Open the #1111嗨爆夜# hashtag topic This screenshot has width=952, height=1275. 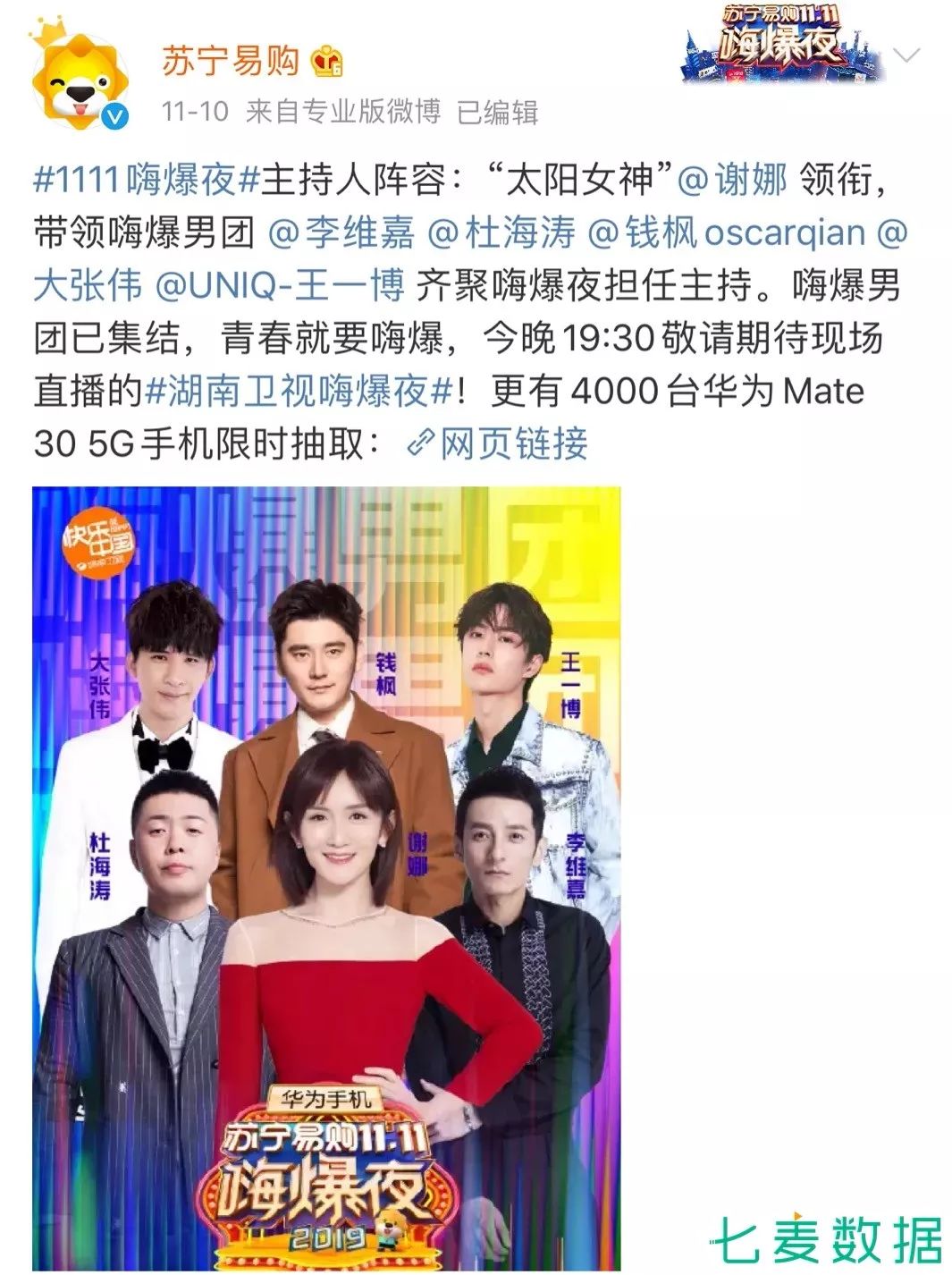[x=147, y=181]
